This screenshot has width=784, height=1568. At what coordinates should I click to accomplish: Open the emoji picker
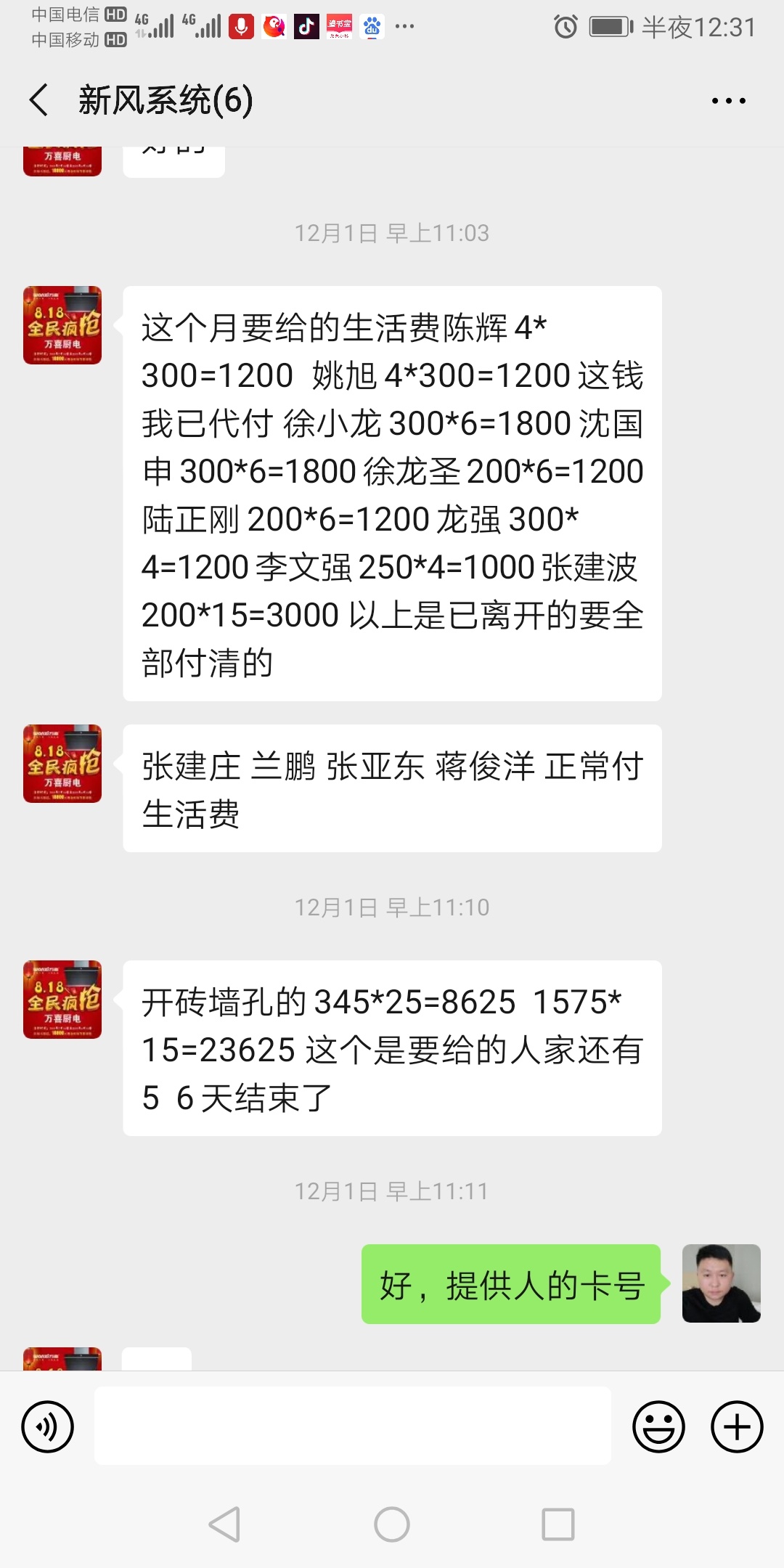coord(658,1426)
